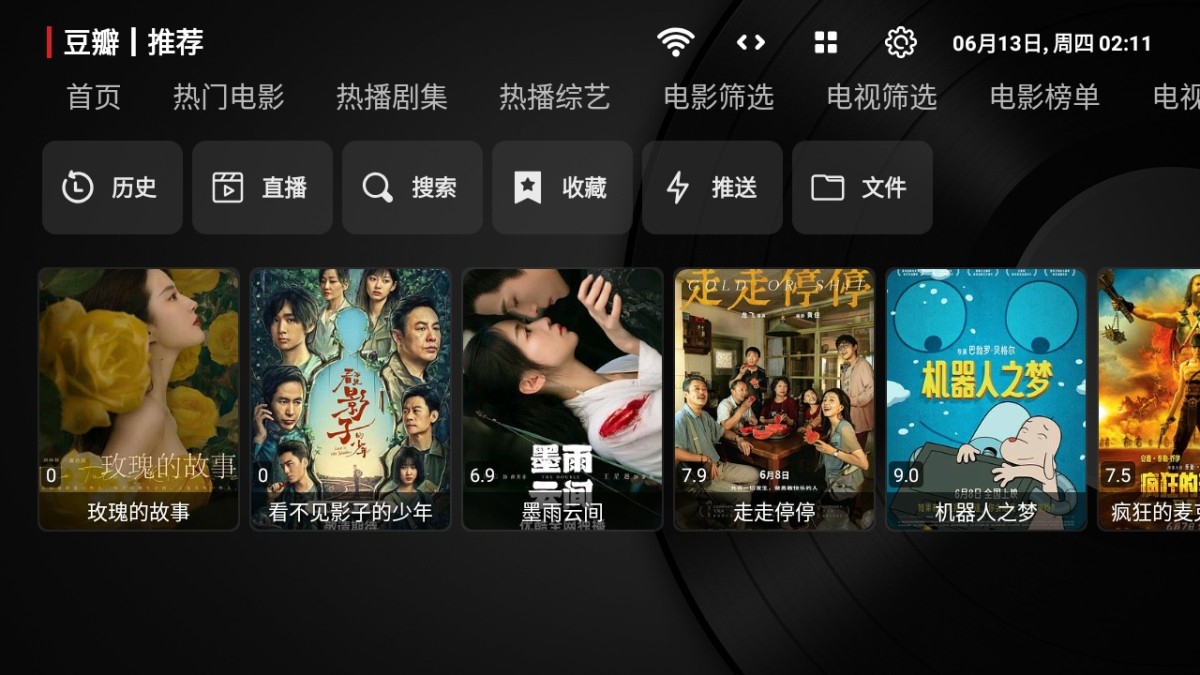Image resolution: width=1200 pixels, height=675 pixels.
Task: Open the Wi-Fi icon in the top bar
Action: point(675,42)
